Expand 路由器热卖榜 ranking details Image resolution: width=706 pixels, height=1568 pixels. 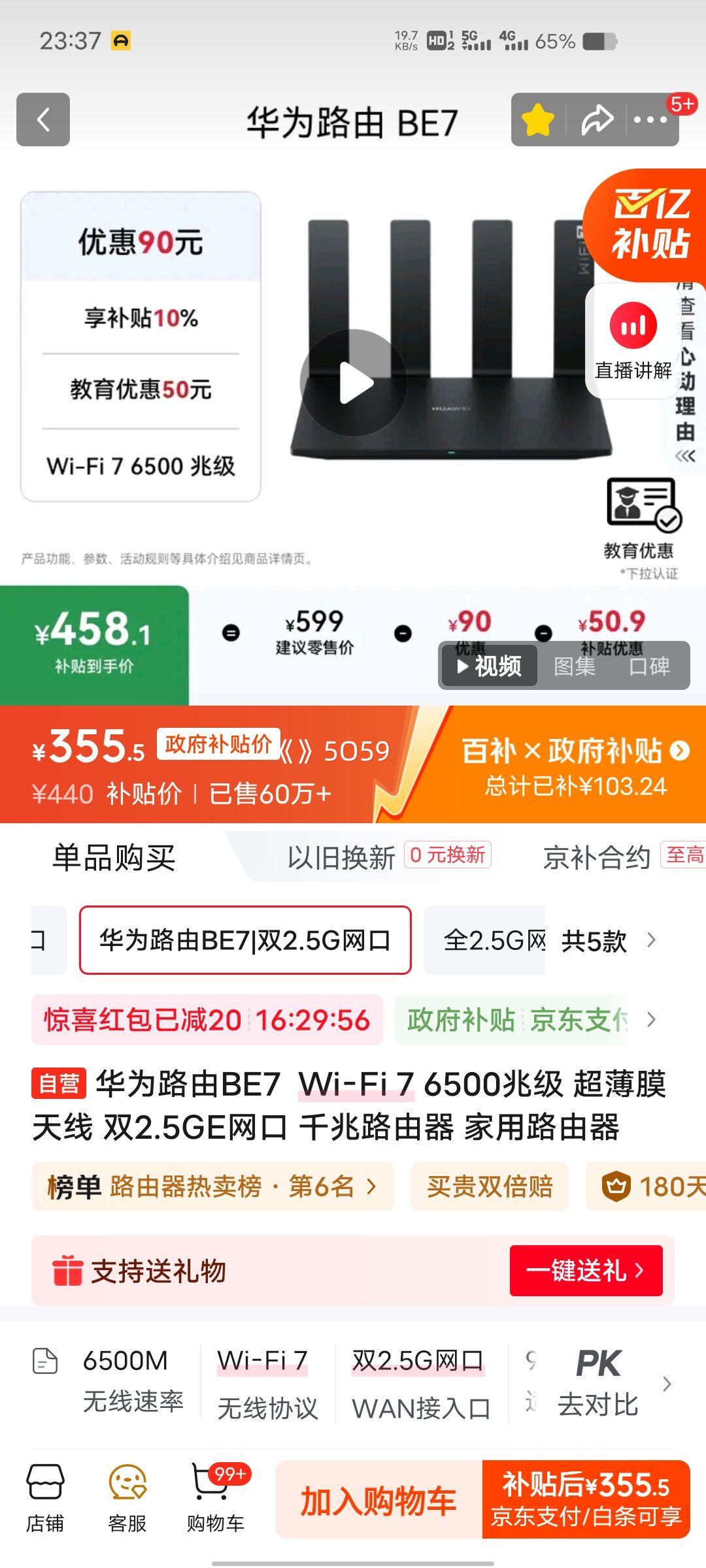(212, 1188)
